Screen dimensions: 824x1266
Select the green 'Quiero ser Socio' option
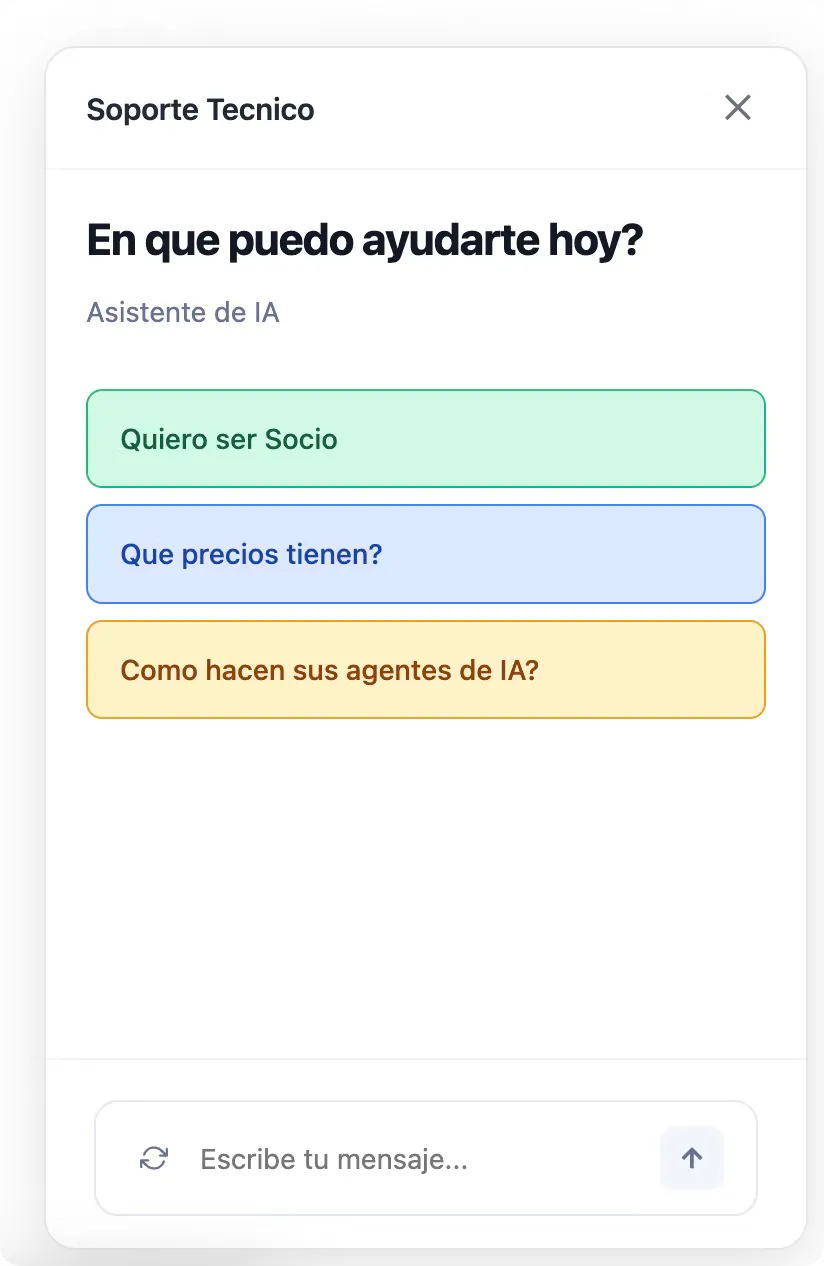coord(426,438)
